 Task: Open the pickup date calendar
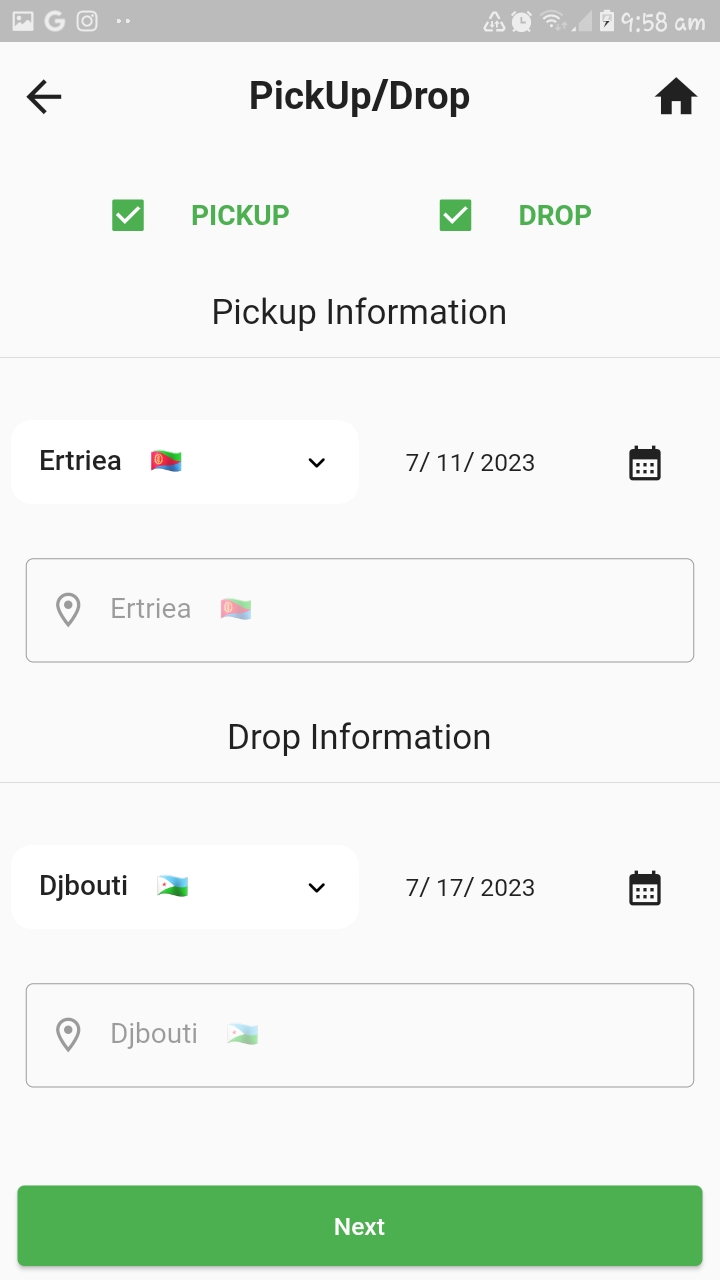(645, 463)
